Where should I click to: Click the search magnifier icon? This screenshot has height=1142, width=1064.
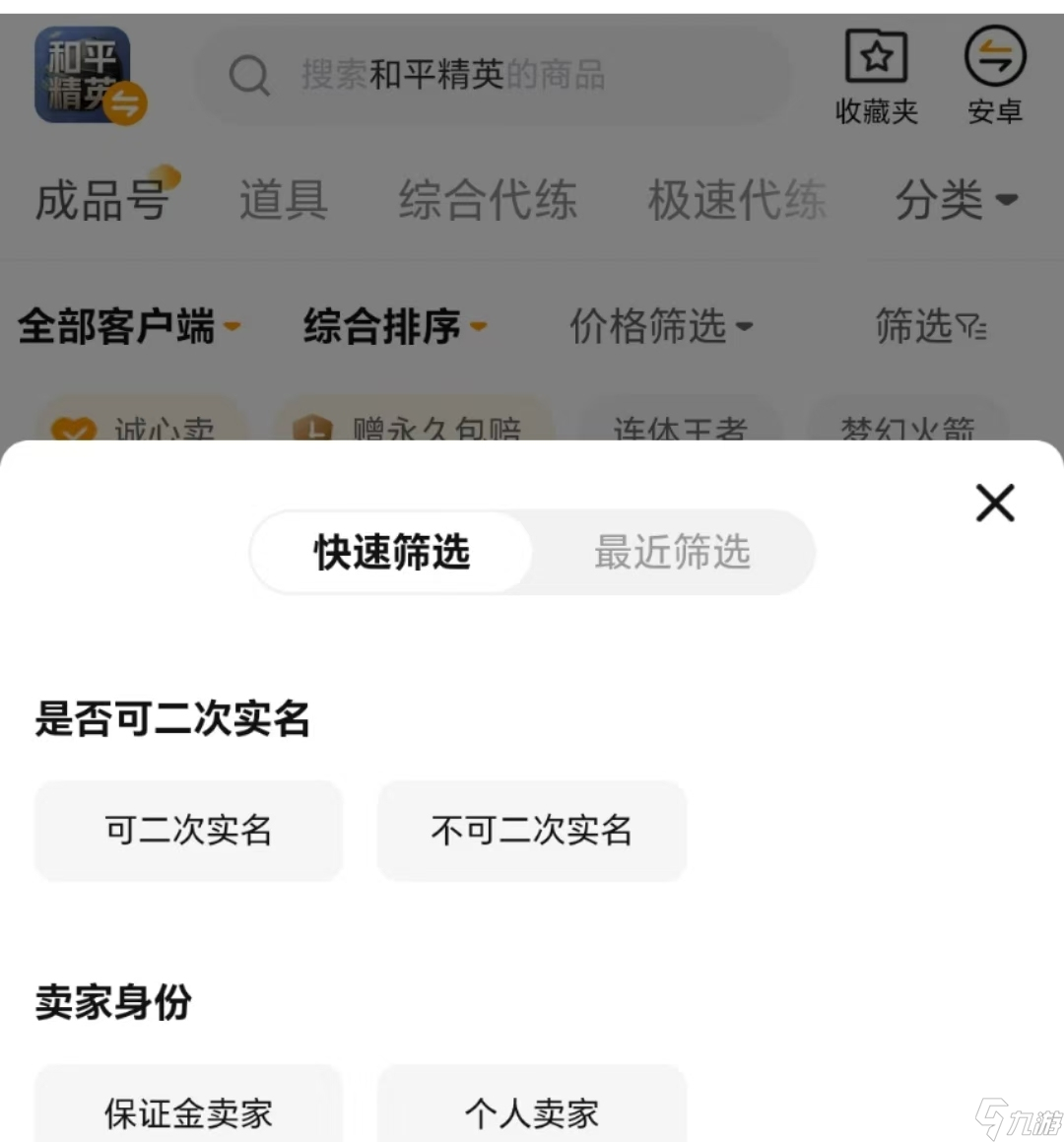click(x=249, y=77)
